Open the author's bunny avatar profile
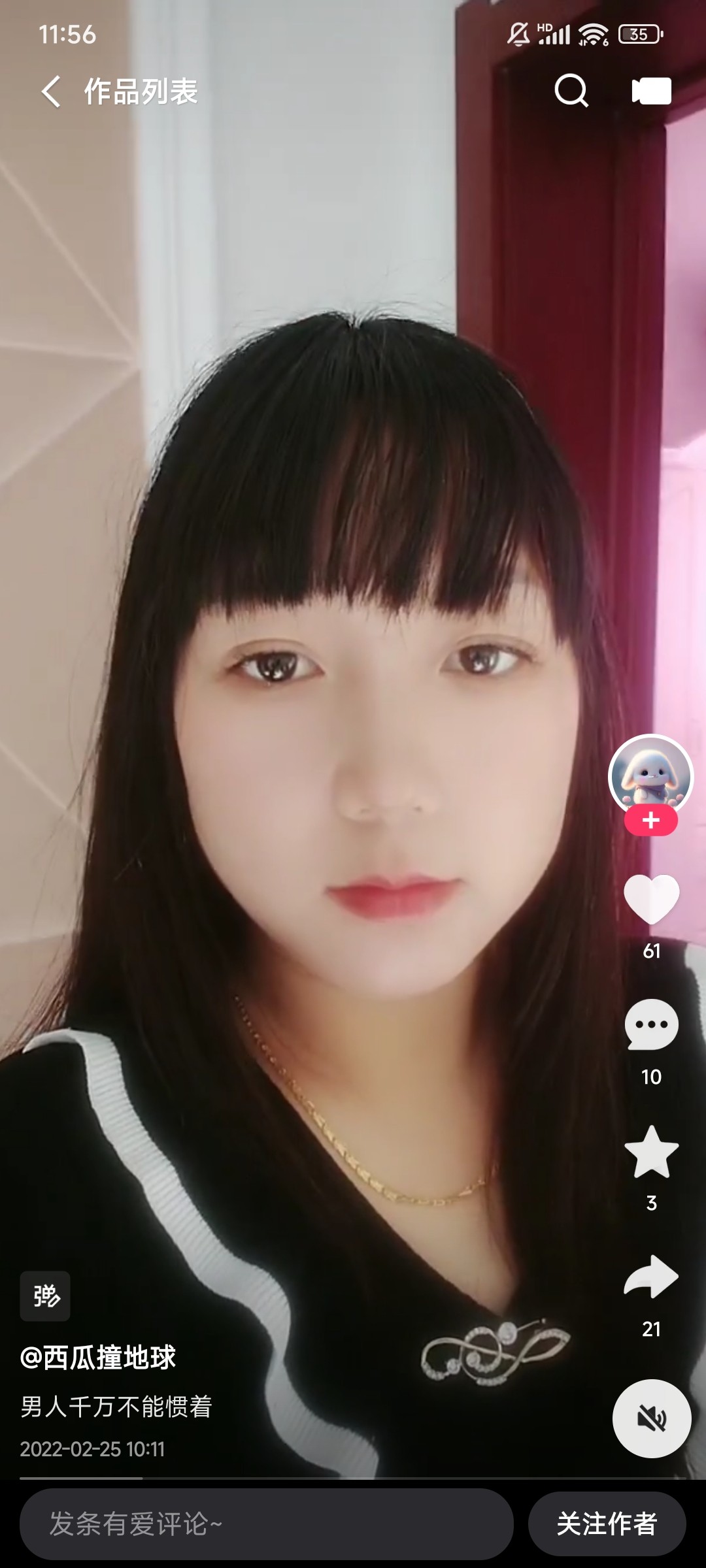Screen dimensions: 706x1568 [650, 775]
